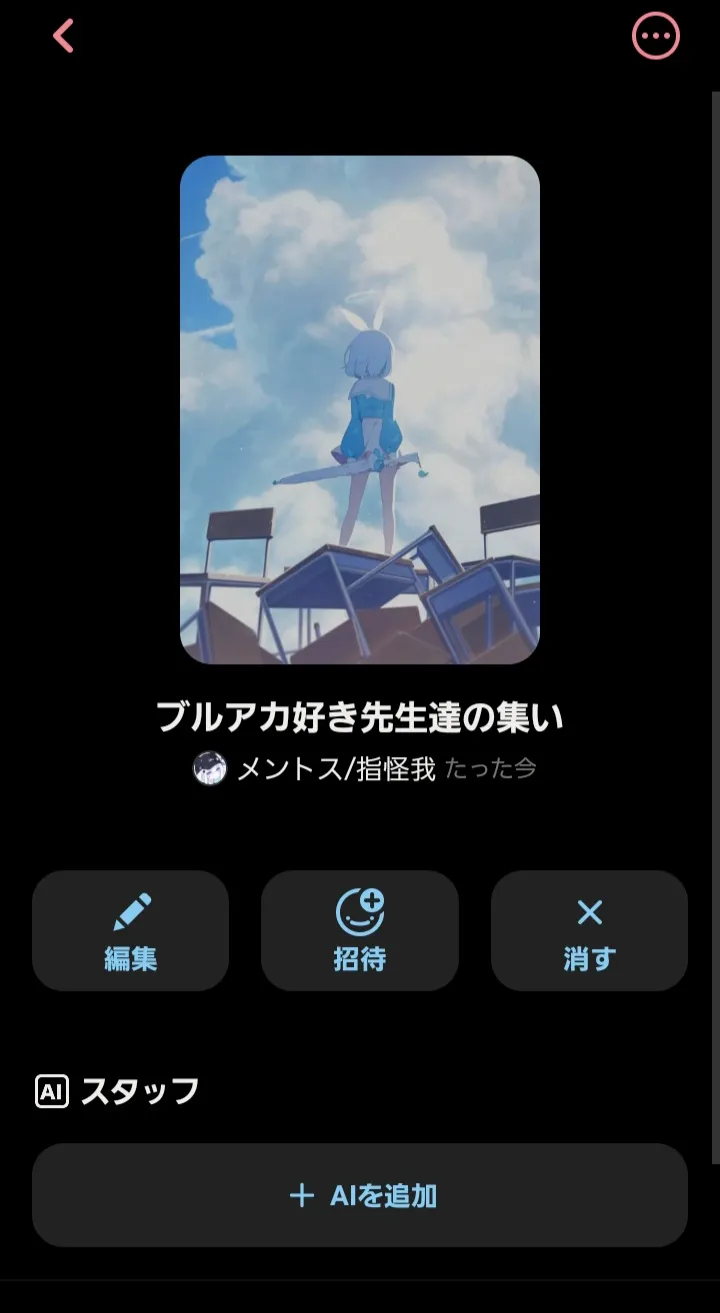Open the three-dot overflow menu
Screen dimensions: 720x1313
point(656,37)
